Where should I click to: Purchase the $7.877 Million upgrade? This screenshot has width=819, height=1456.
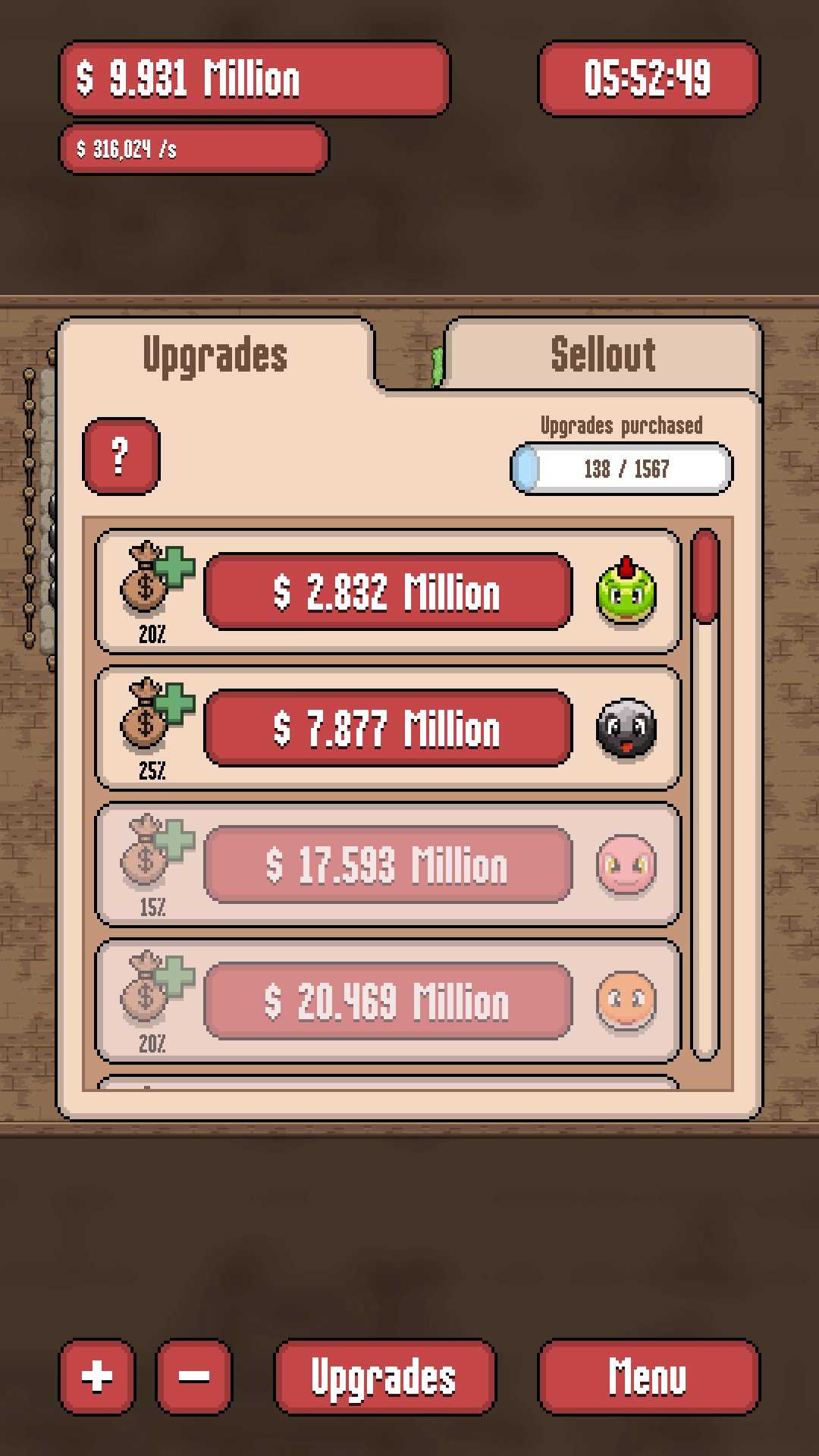[x=388, y=728]
